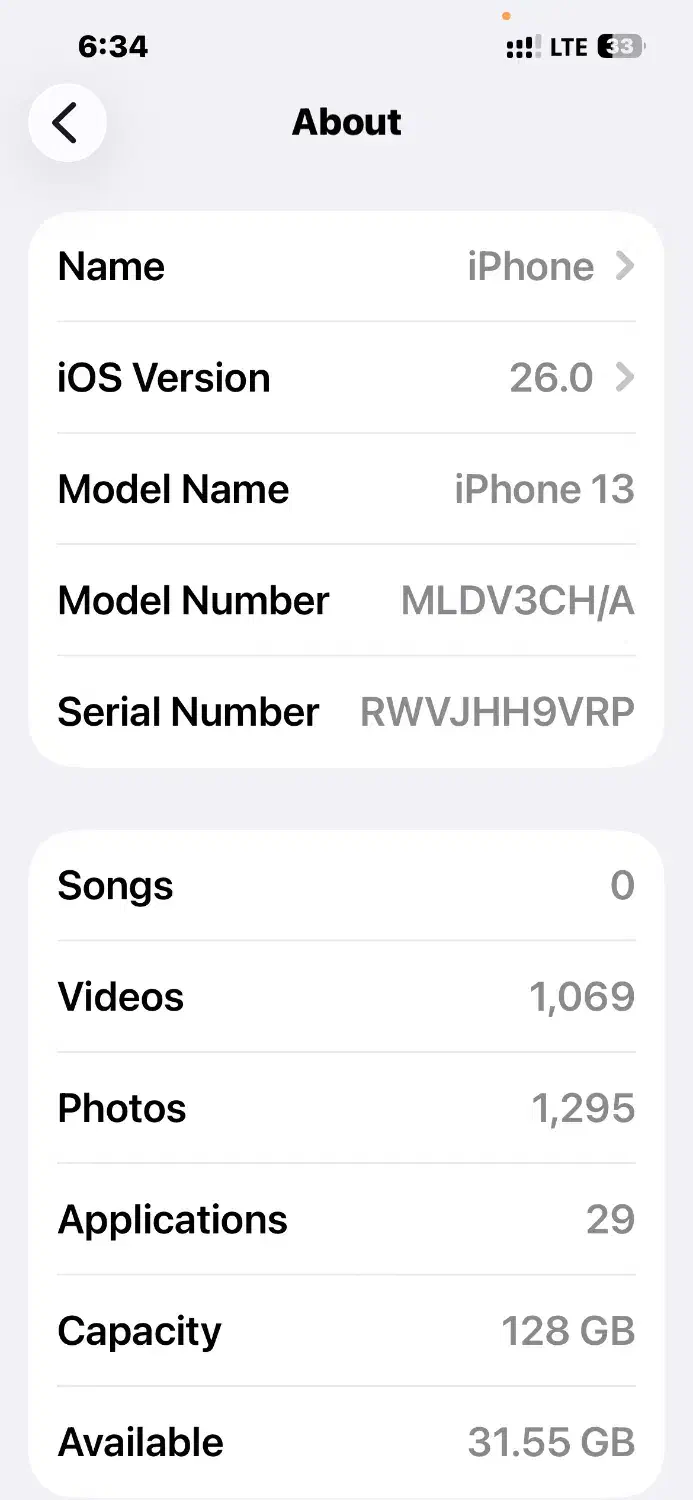Viewport: 693px width, 1500px height.
Task: Go back from the About screen
Action: [x=66, y=123]
